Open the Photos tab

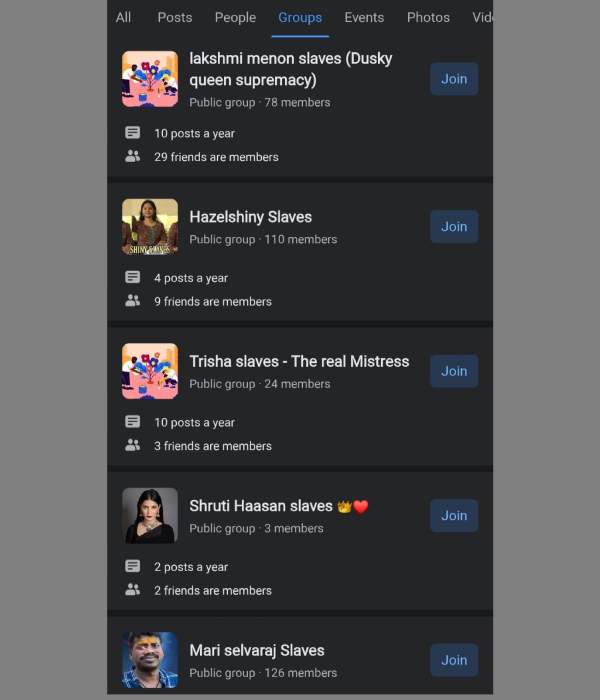[428, 17]
